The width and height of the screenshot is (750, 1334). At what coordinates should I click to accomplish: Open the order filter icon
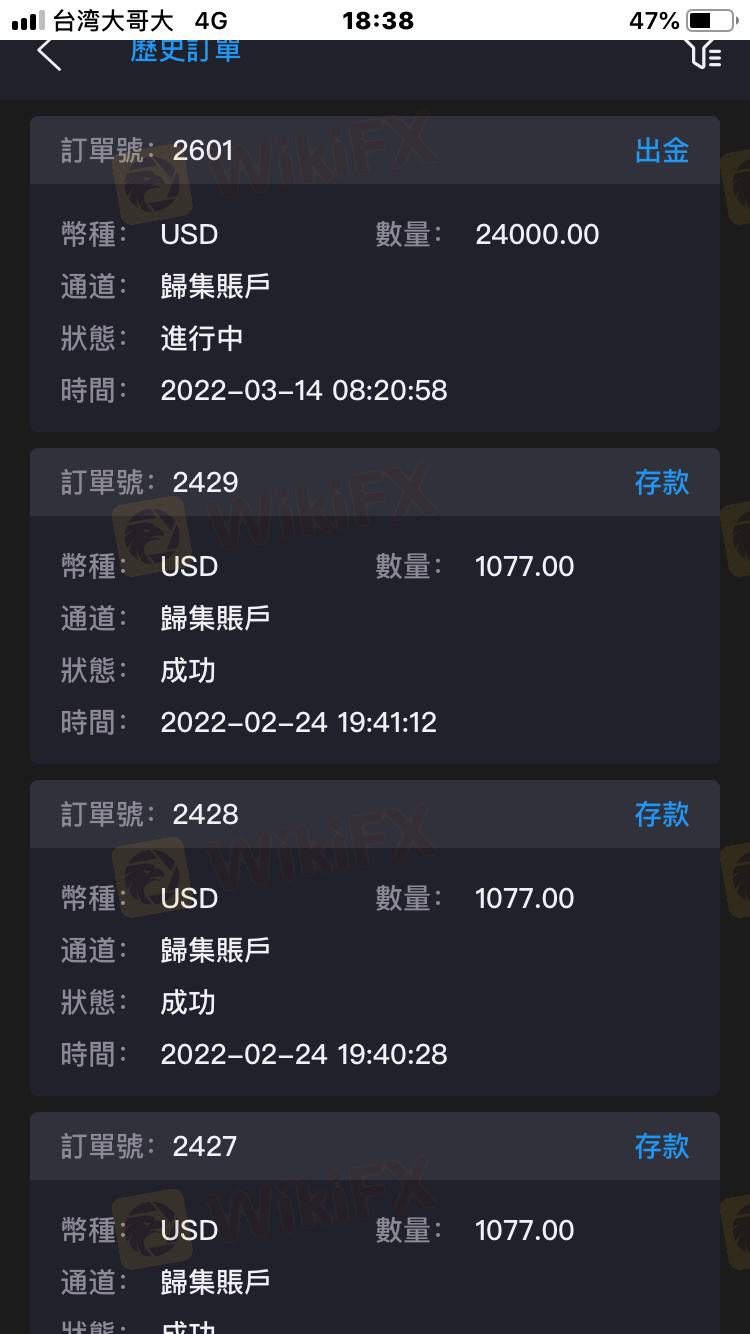[x=705, y=53]
